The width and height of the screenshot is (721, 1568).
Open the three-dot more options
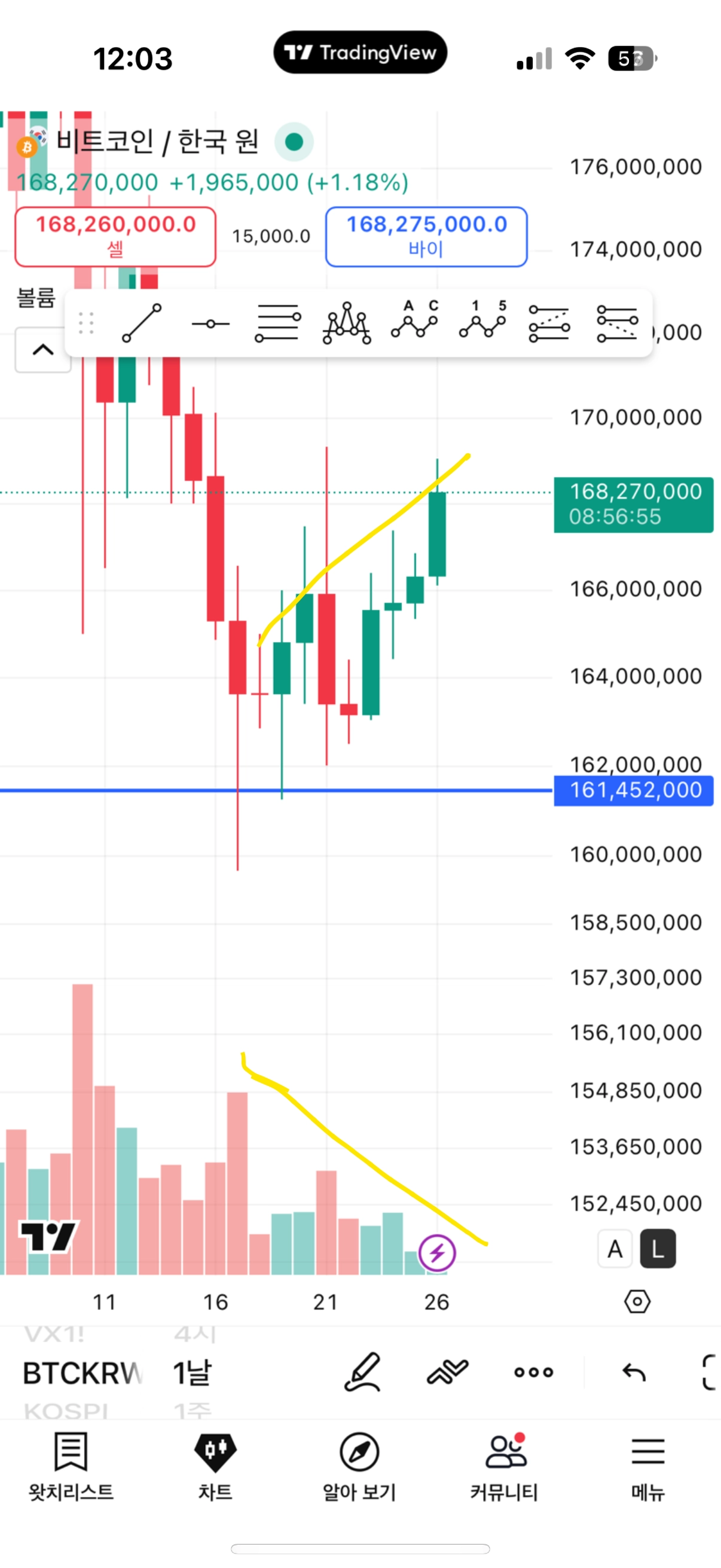point(534,1372)
